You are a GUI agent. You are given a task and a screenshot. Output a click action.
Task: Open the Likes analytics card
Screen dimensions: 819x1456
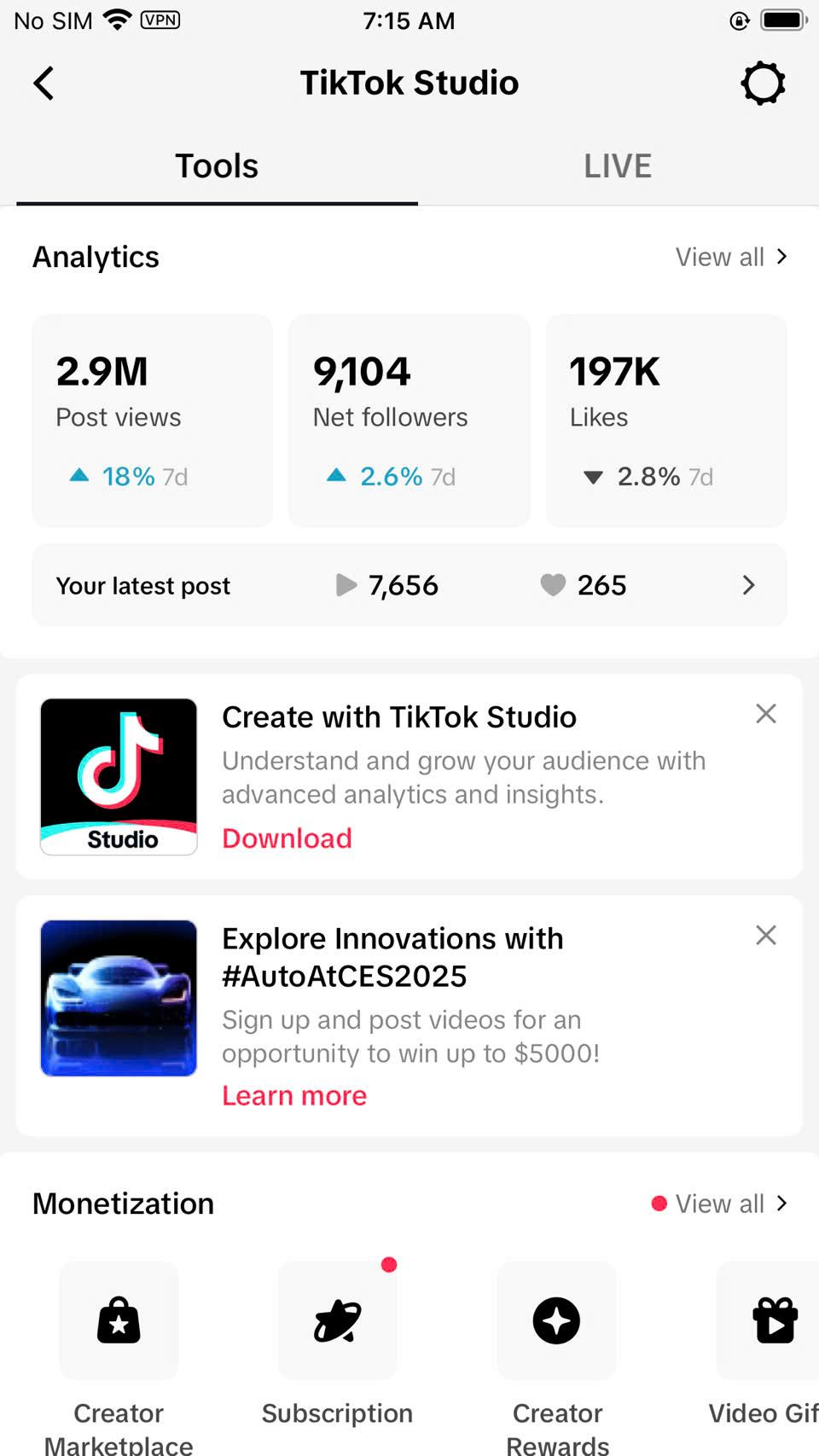[x=666, y=421]
